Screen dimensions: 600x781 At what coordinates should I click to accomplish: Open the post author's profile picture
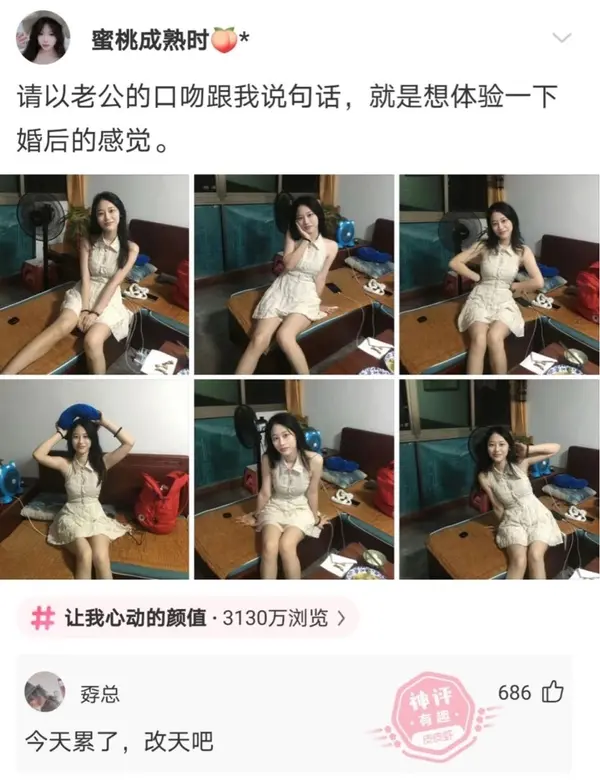coord(44,39)
